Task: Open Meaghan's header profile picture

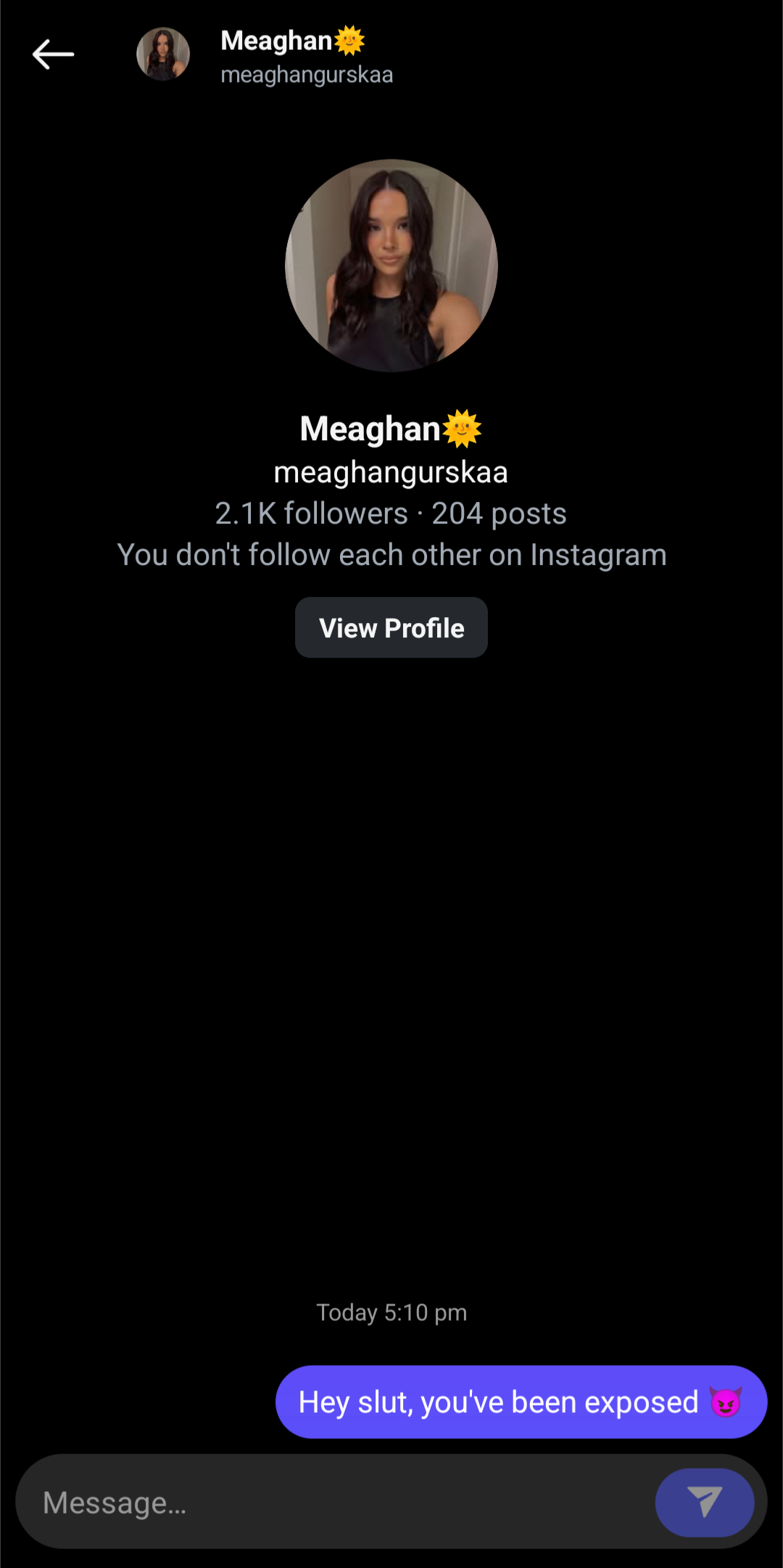Action: click(x=163, y=54)
